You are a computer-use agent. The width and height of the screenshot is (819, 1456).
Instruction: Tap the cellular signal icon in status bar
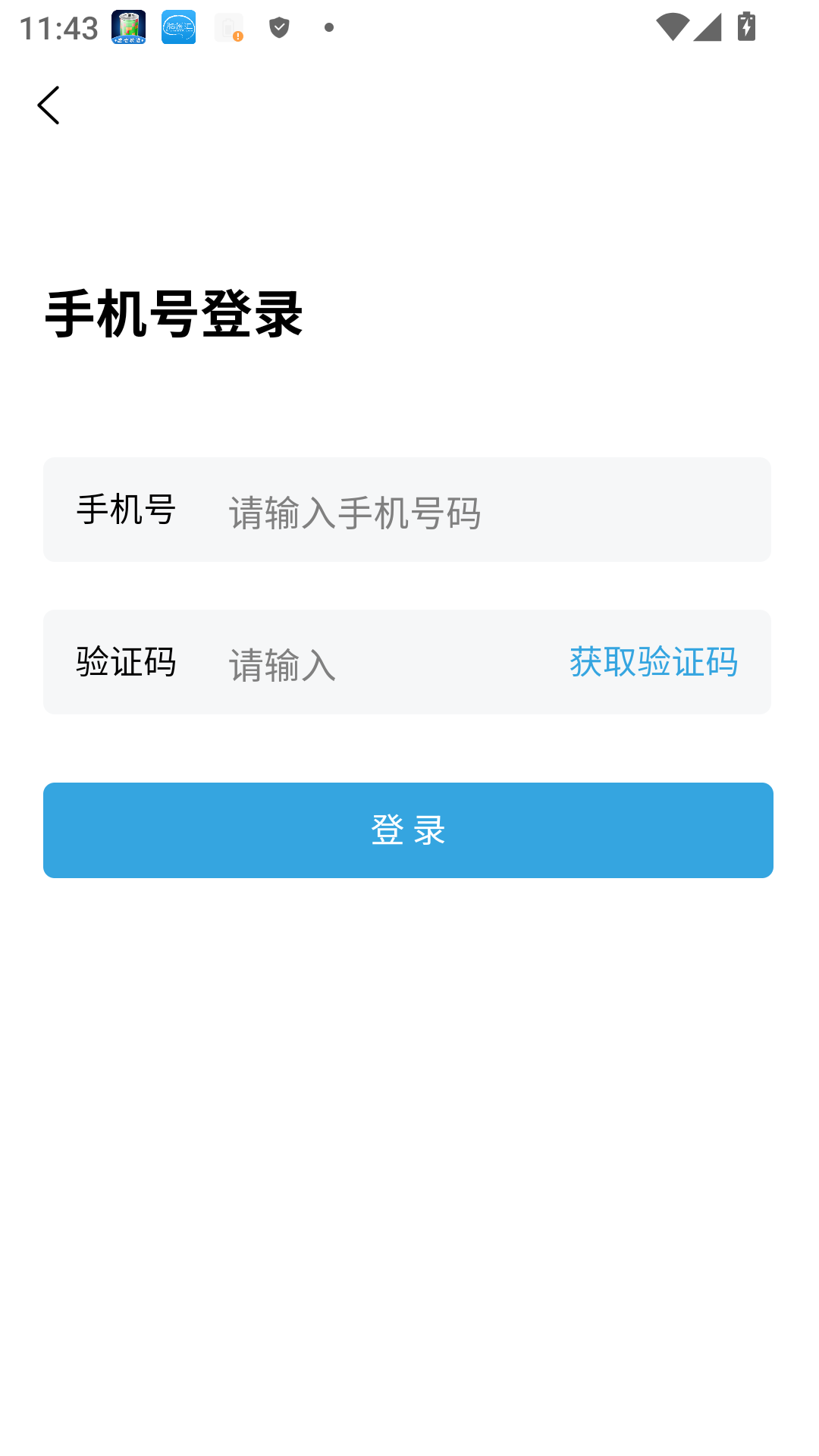pos(709,27)
